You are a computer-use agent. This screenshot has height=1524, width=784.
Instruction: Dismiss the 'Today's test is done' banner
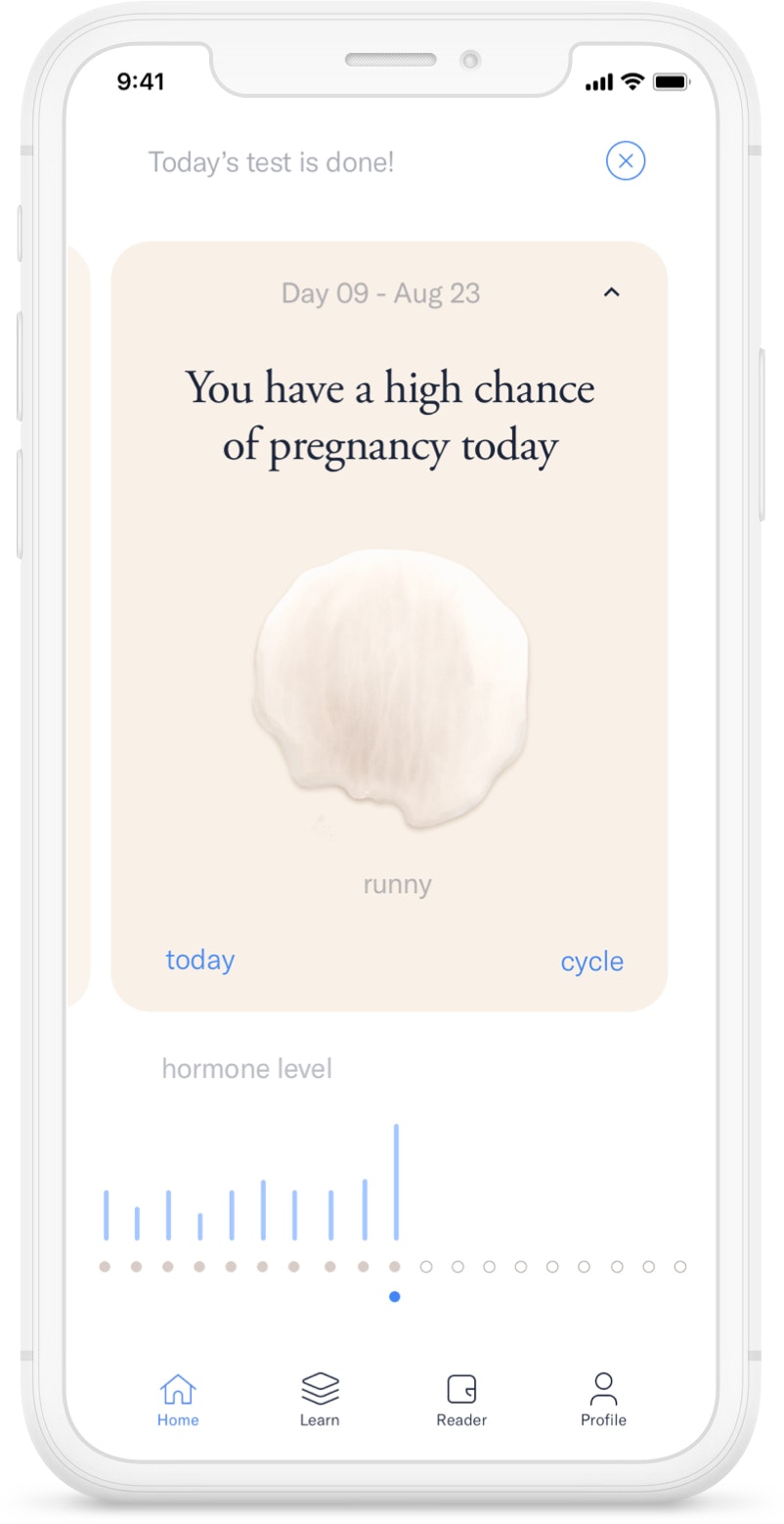626,160
